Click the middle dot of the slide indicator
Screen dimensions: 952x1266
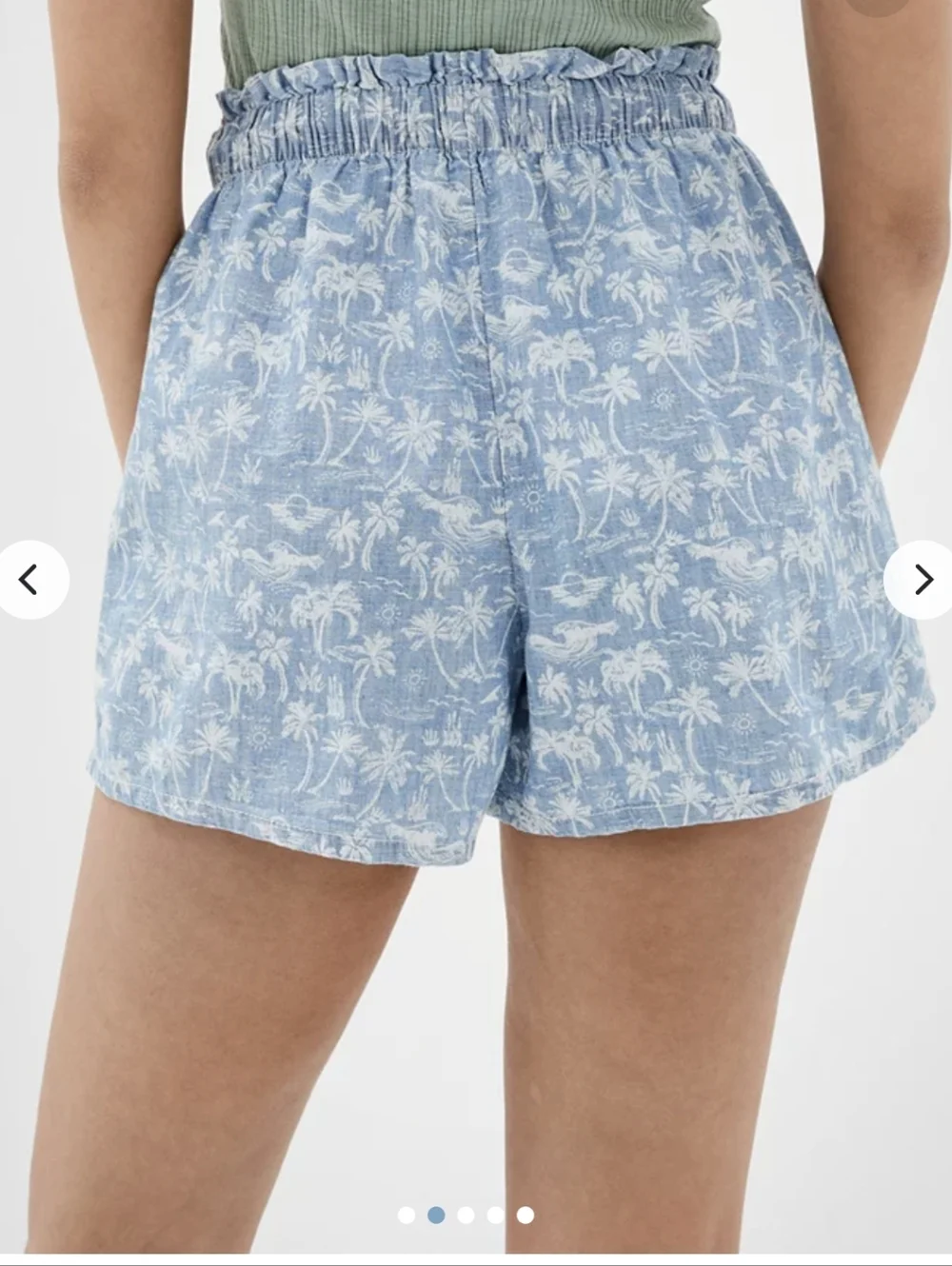click(x=466, y=1215)
